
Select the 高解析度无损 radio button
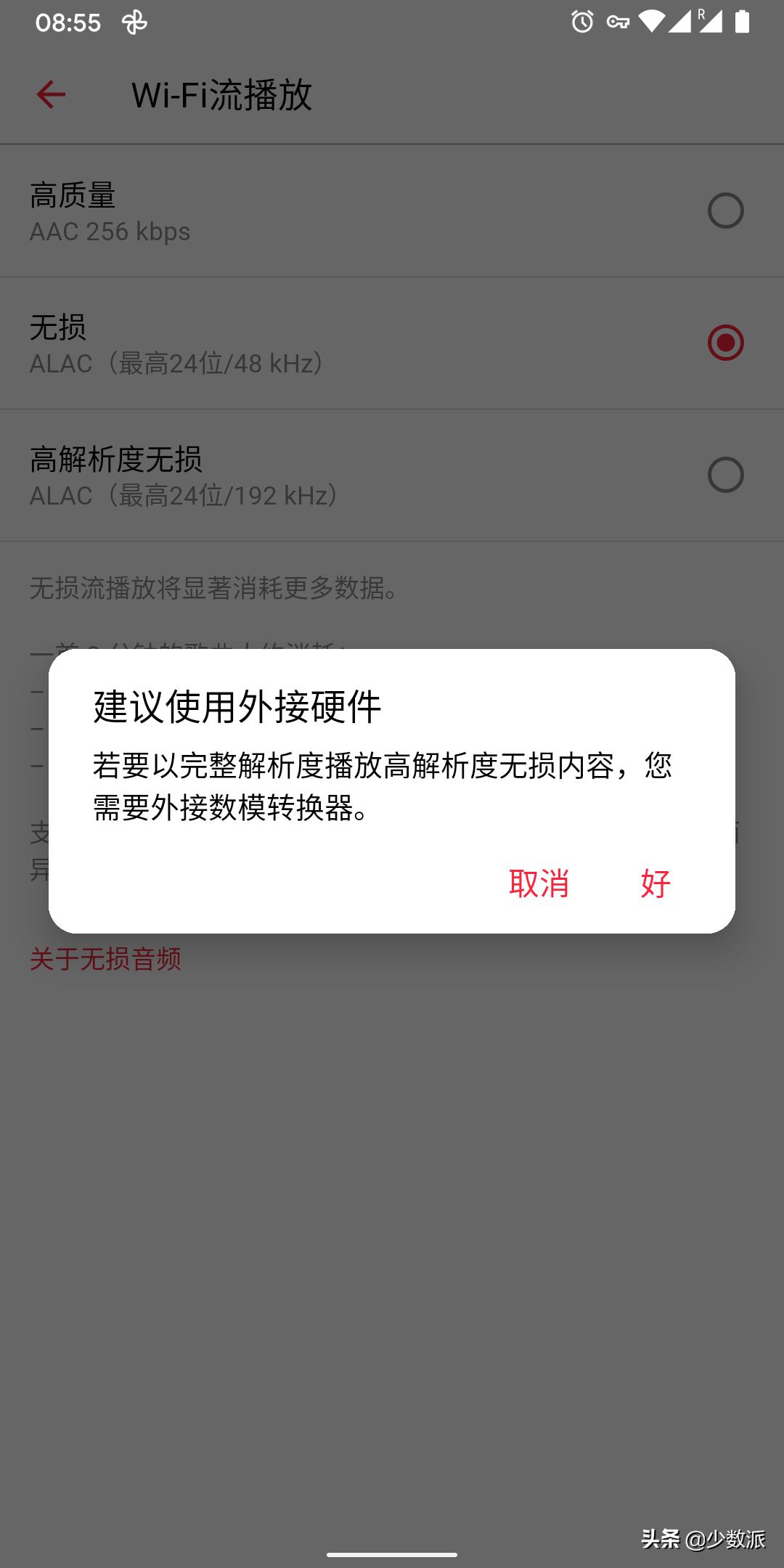coord(726,475)
